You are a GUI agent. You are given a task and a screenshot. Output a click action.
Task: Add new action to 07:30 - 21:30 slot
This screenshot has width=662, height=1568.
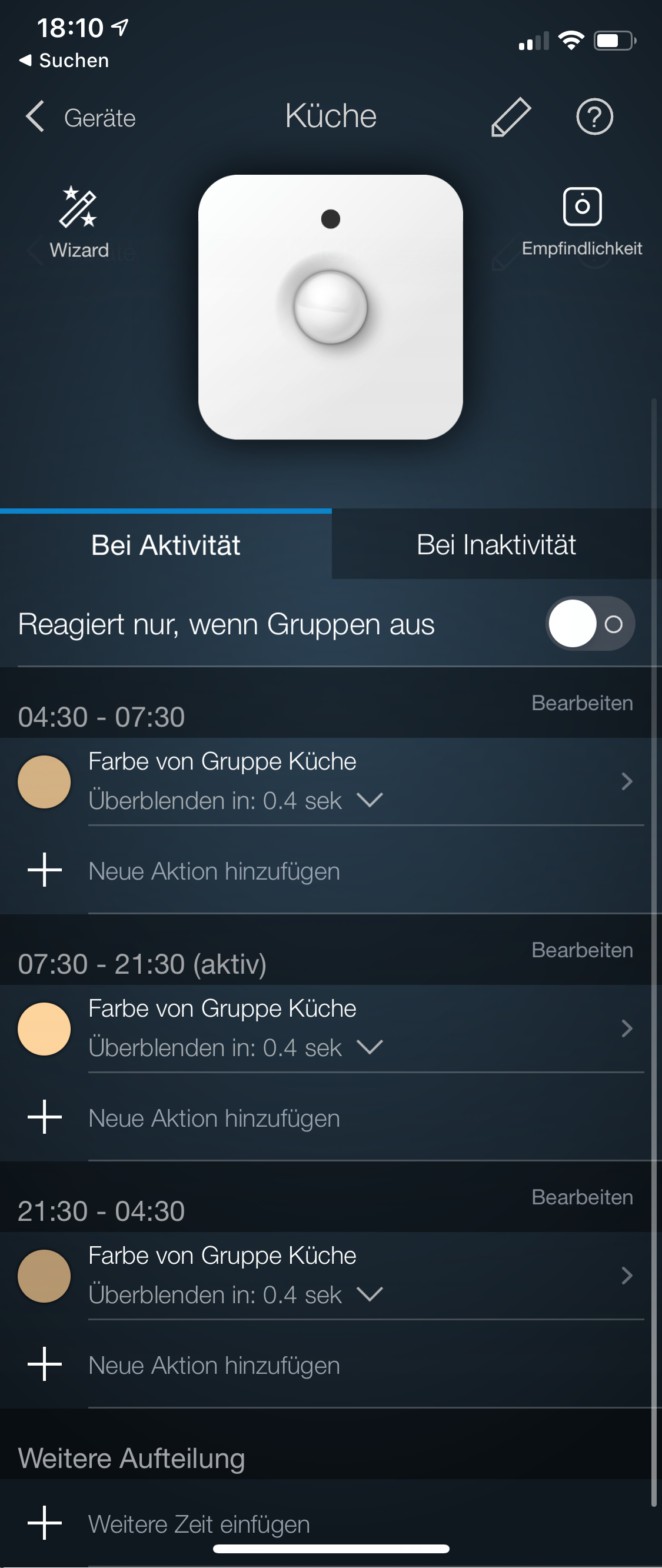click(x=213, y=1118)
